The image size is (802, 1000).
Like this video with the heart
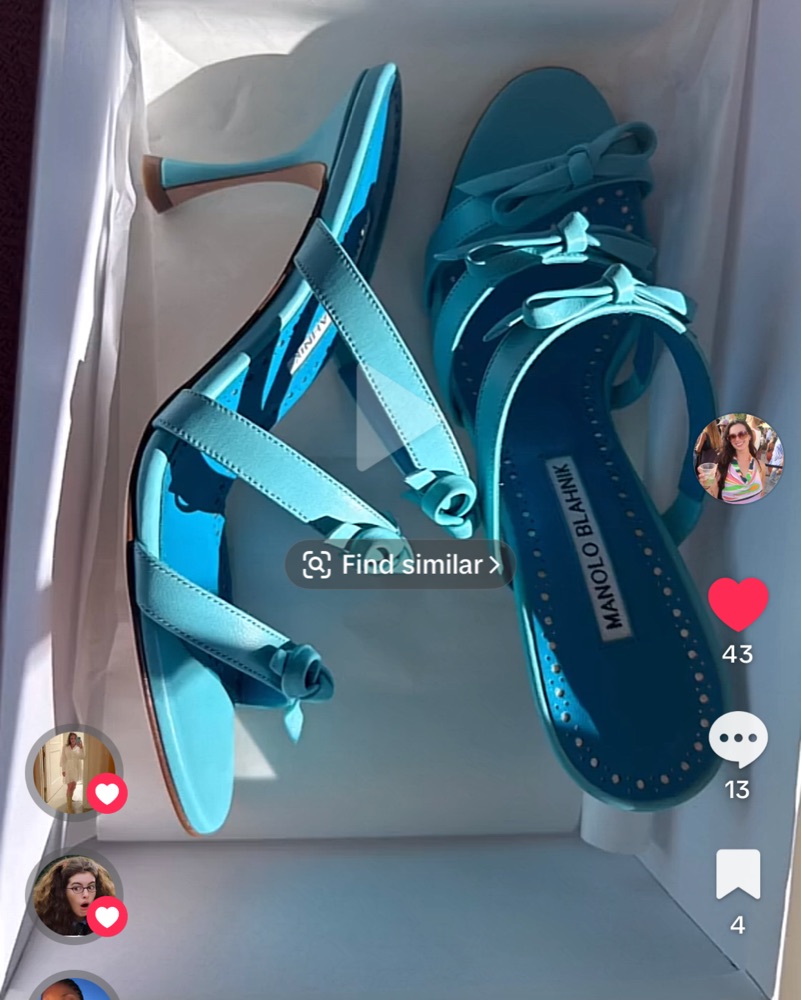tap(738, 605)
